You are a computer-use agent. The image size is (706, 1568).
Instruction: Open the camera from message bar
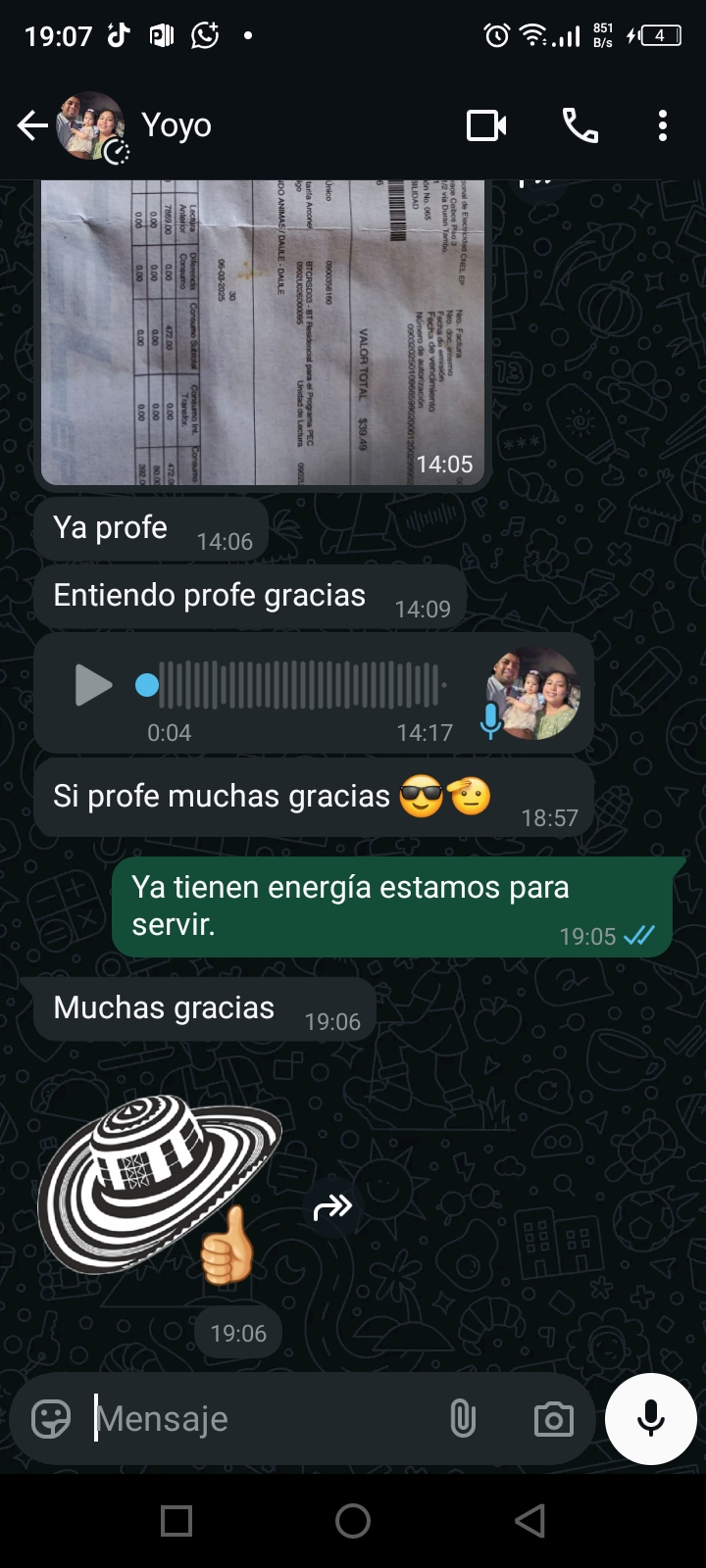(x=553, y=1418)
